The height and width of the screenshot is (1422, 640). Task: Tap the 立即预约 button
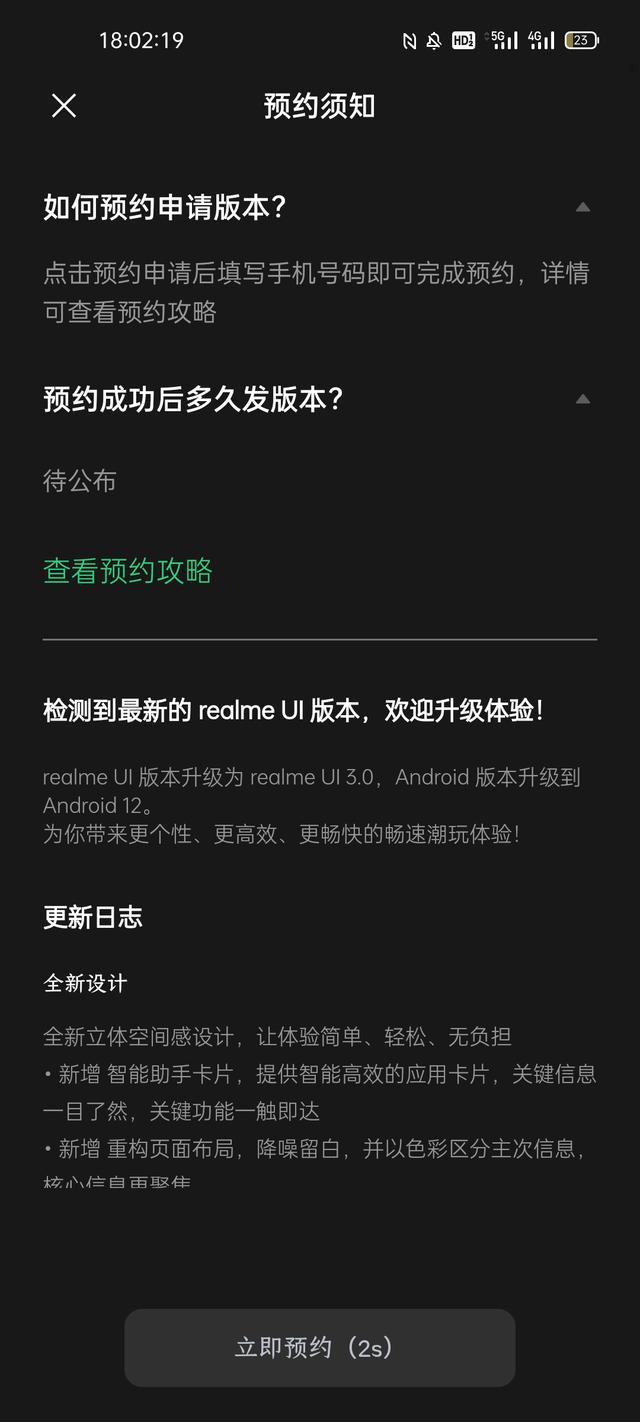(319, 1347)
